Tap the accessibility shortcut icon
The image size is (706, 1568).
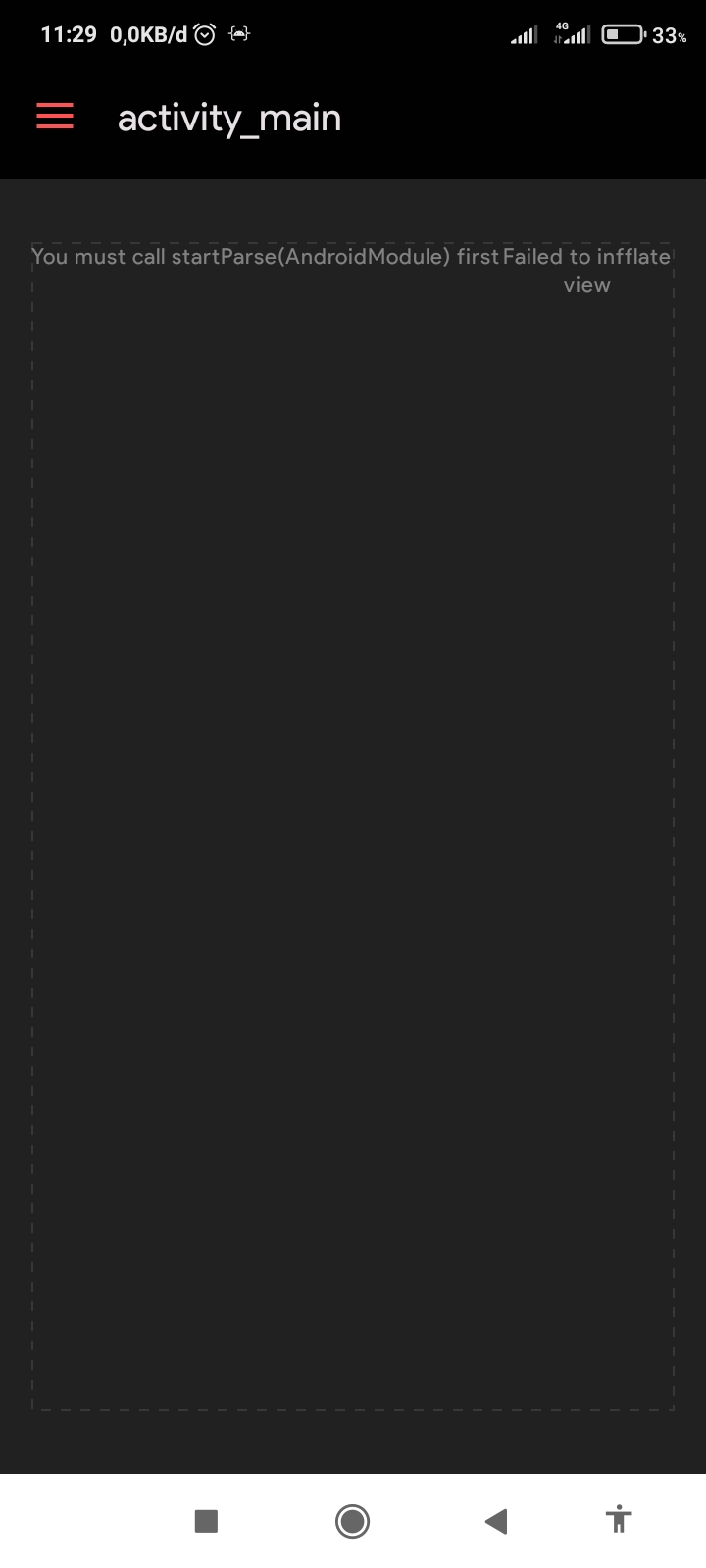coord(619,1520)
